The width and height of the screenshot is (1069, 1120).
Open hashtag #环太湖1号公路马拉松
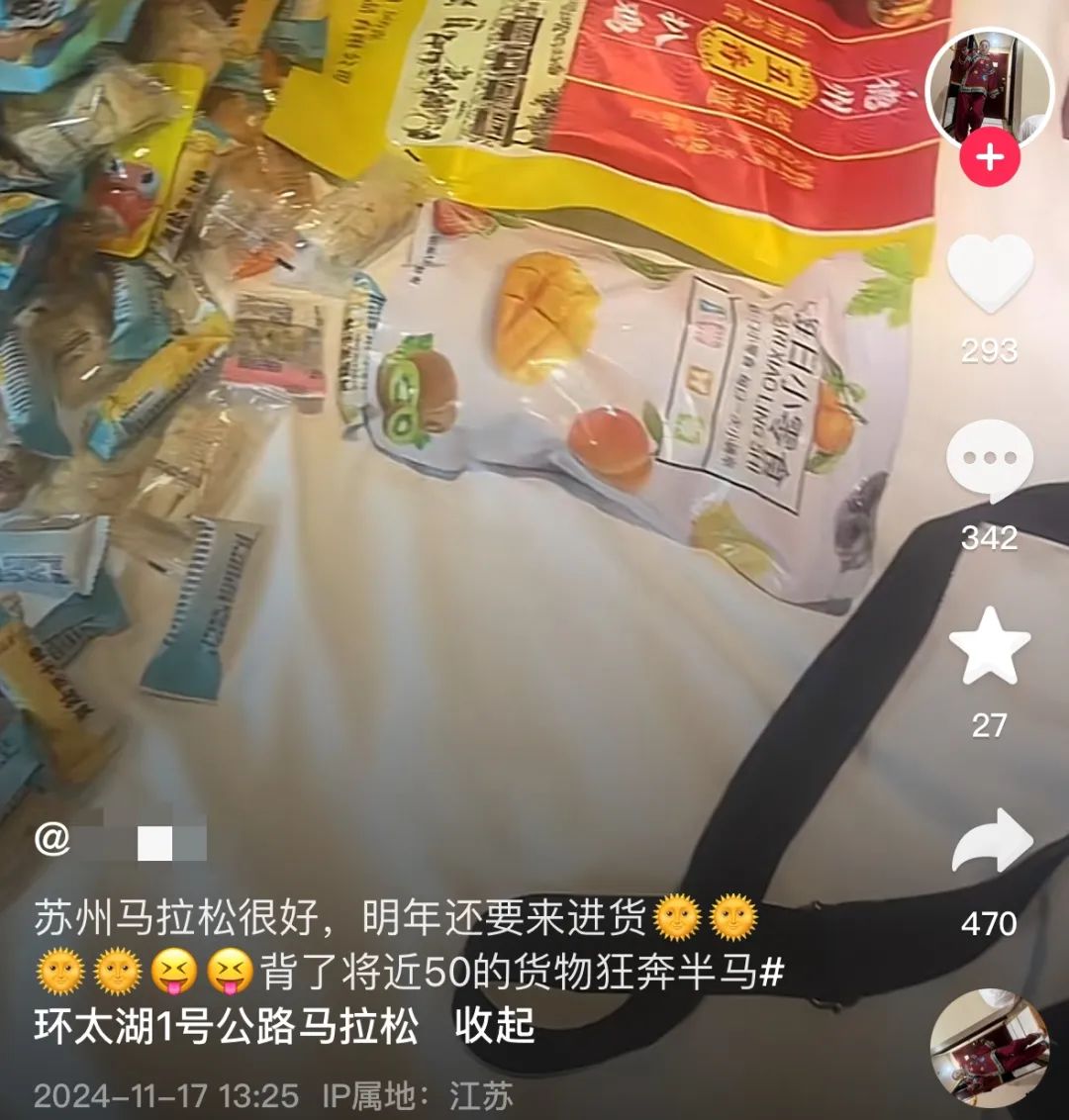tap(226, 1026)
